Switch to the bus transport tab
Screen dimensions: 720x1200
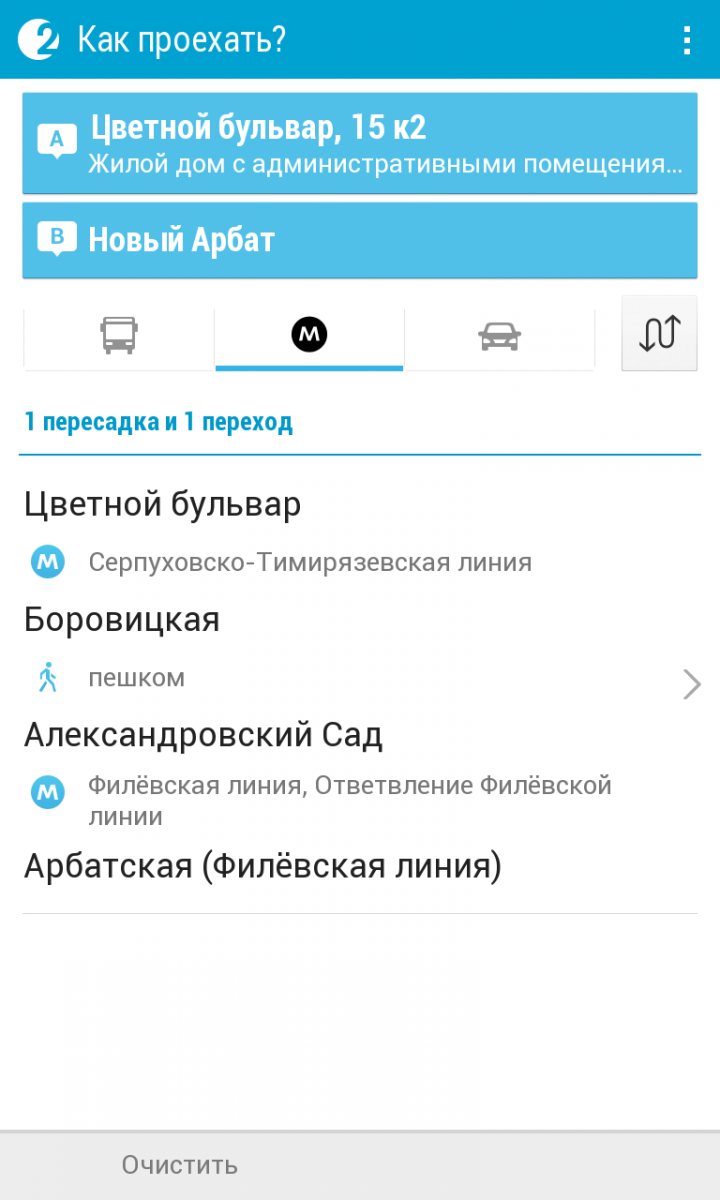119,335
